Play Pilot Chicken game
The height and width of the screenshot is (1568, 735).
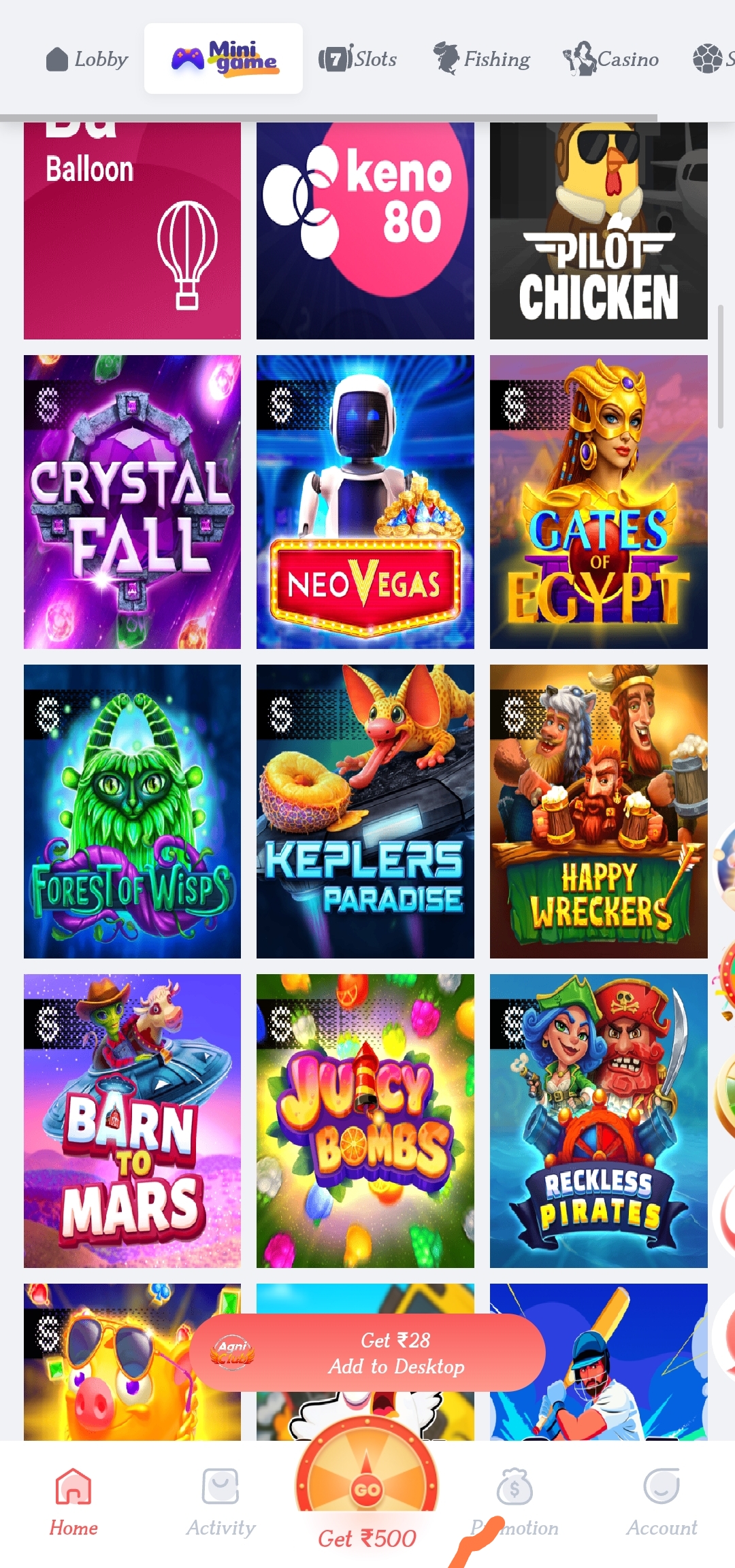[599, 231]
